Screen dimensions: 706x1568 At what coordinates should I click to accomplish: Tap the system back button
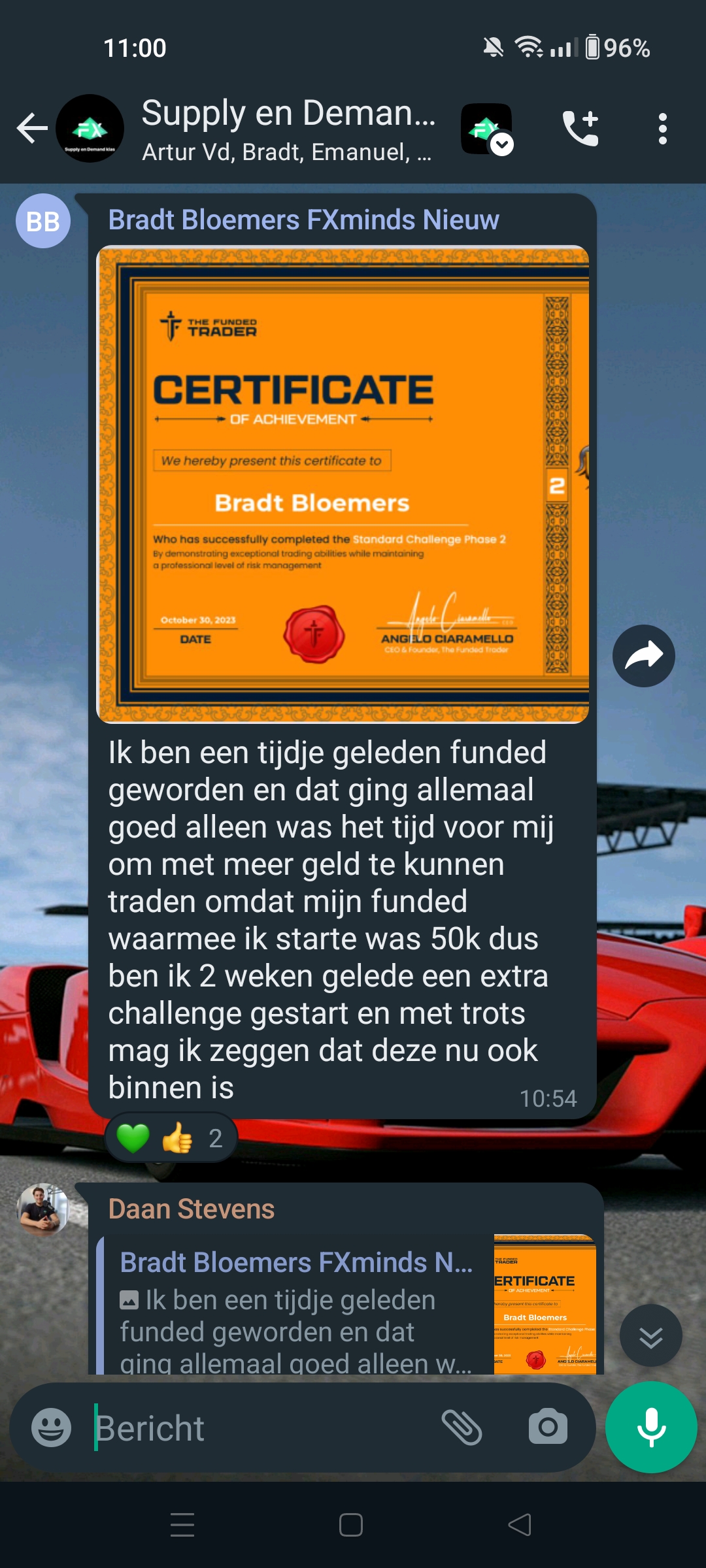520,1525
